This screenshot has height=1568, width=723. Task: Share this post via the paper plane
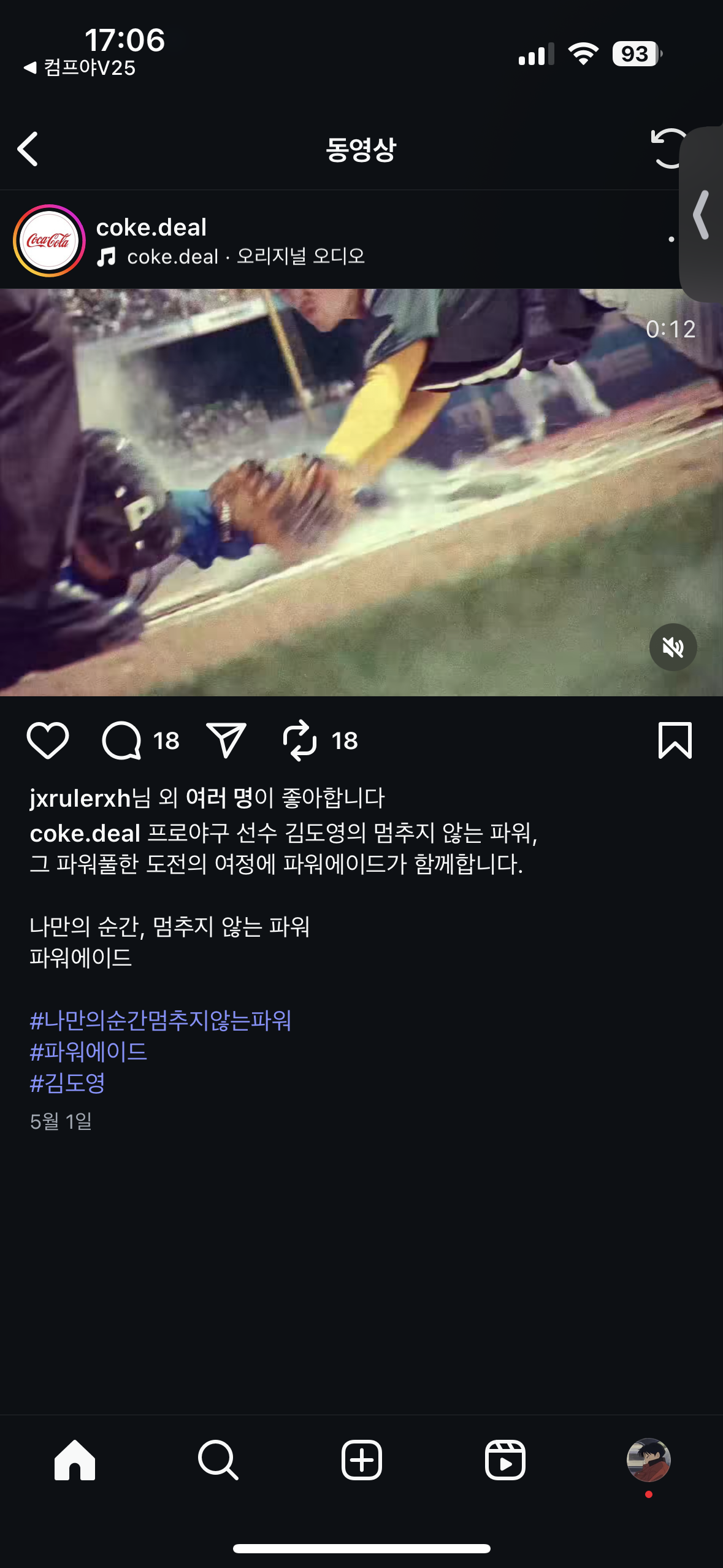click(226, 740)
